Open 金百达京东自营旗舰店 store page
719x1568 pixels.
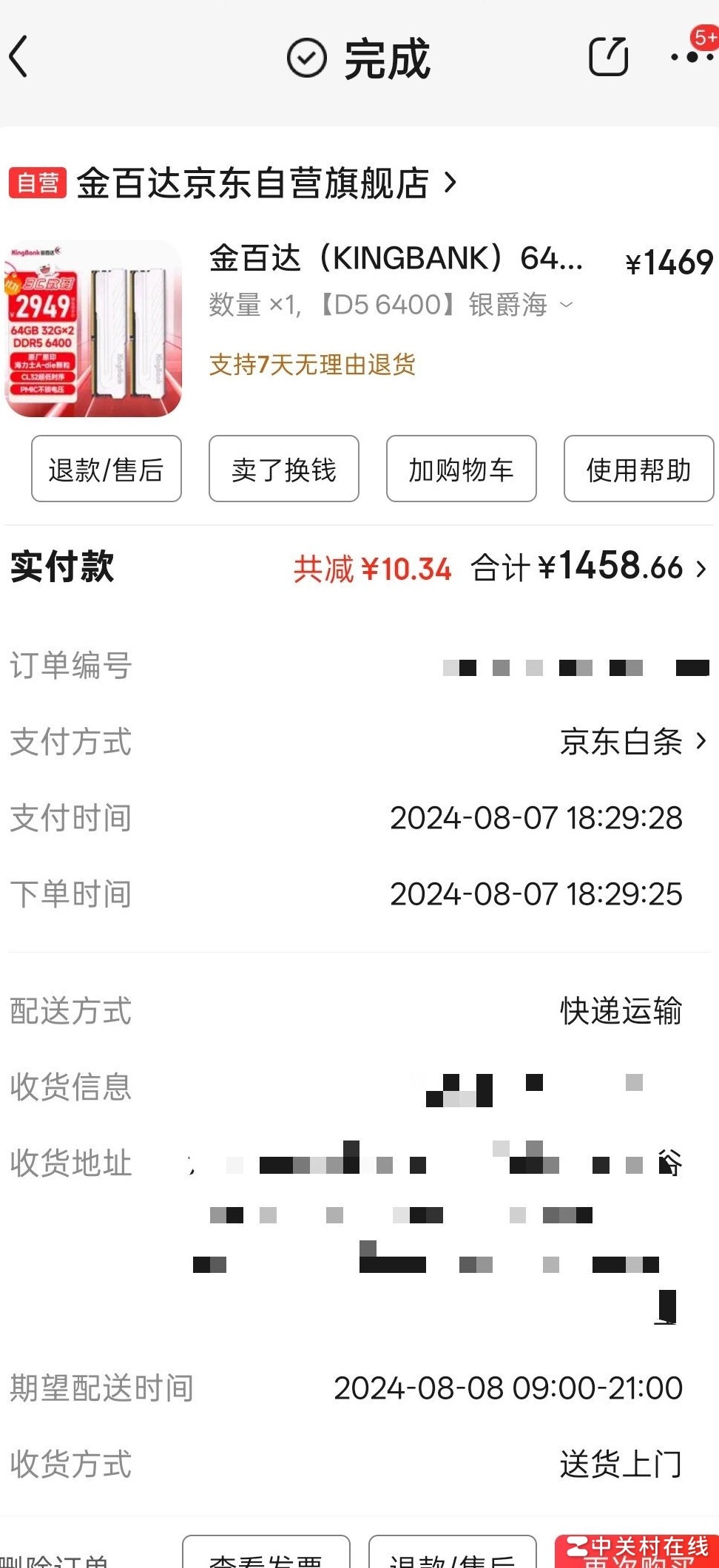tap(266, 183)
